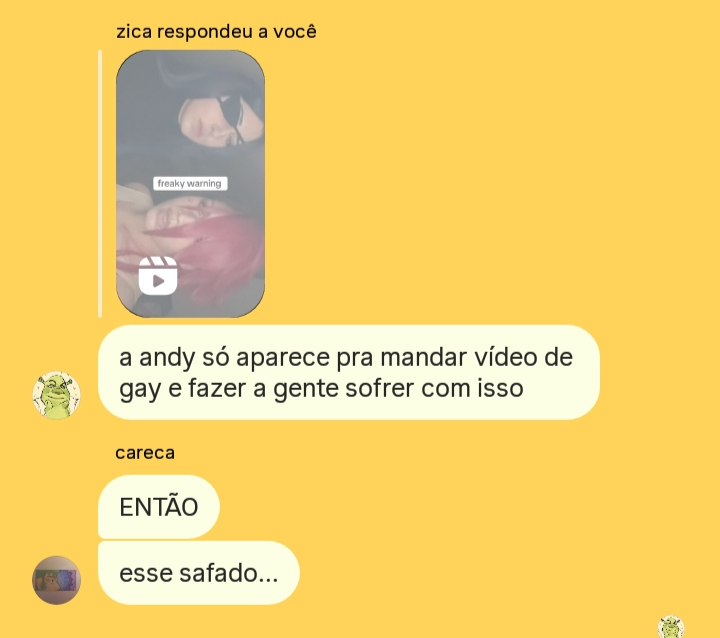Open careca's profile avatar
The height and width of the screenshot is (638, 720).
pyautogui.click(x=56, y=580)
